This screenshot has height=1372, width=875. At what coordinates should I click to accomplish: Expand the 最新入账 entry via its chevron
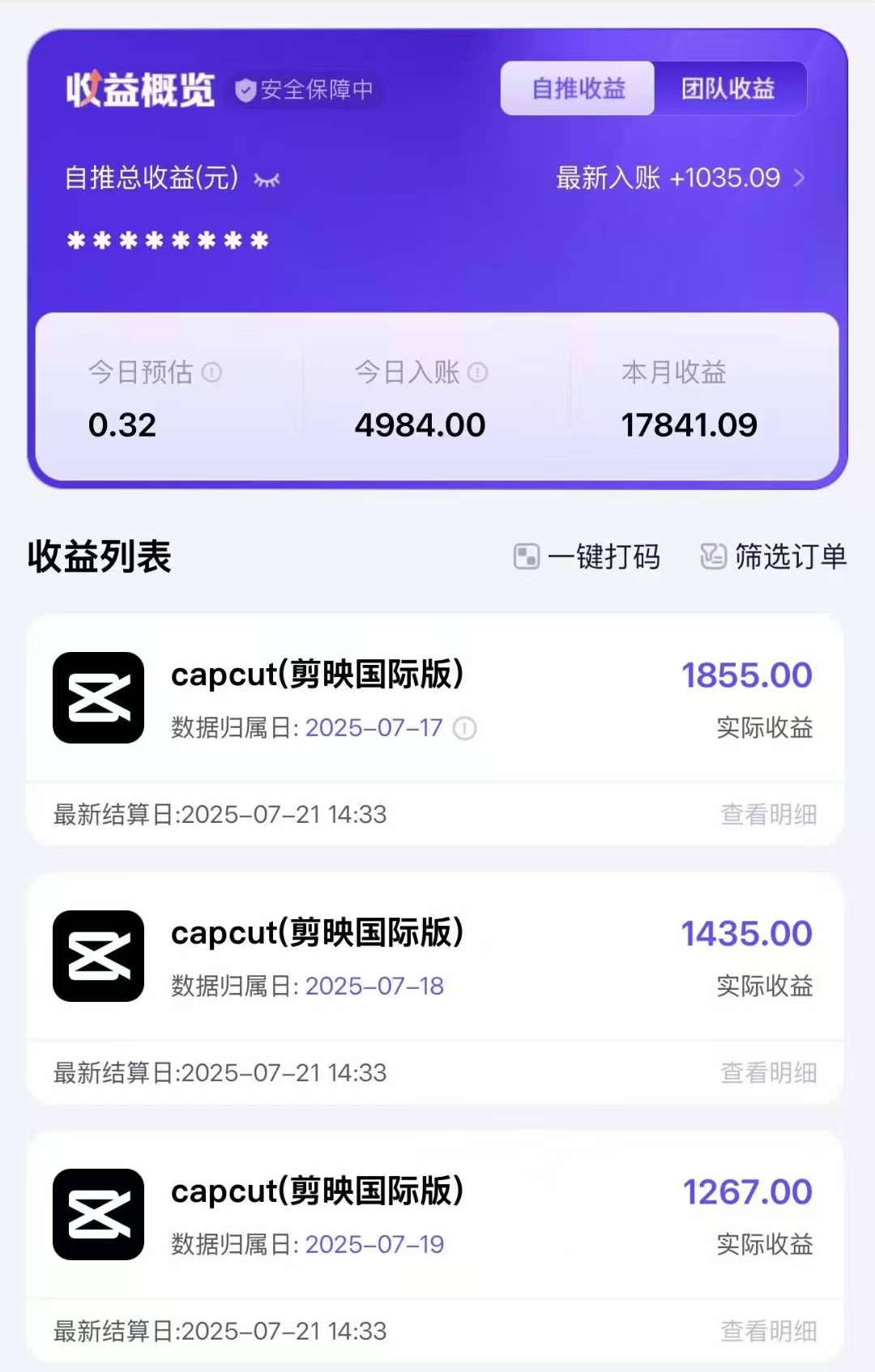click(800, 179)
